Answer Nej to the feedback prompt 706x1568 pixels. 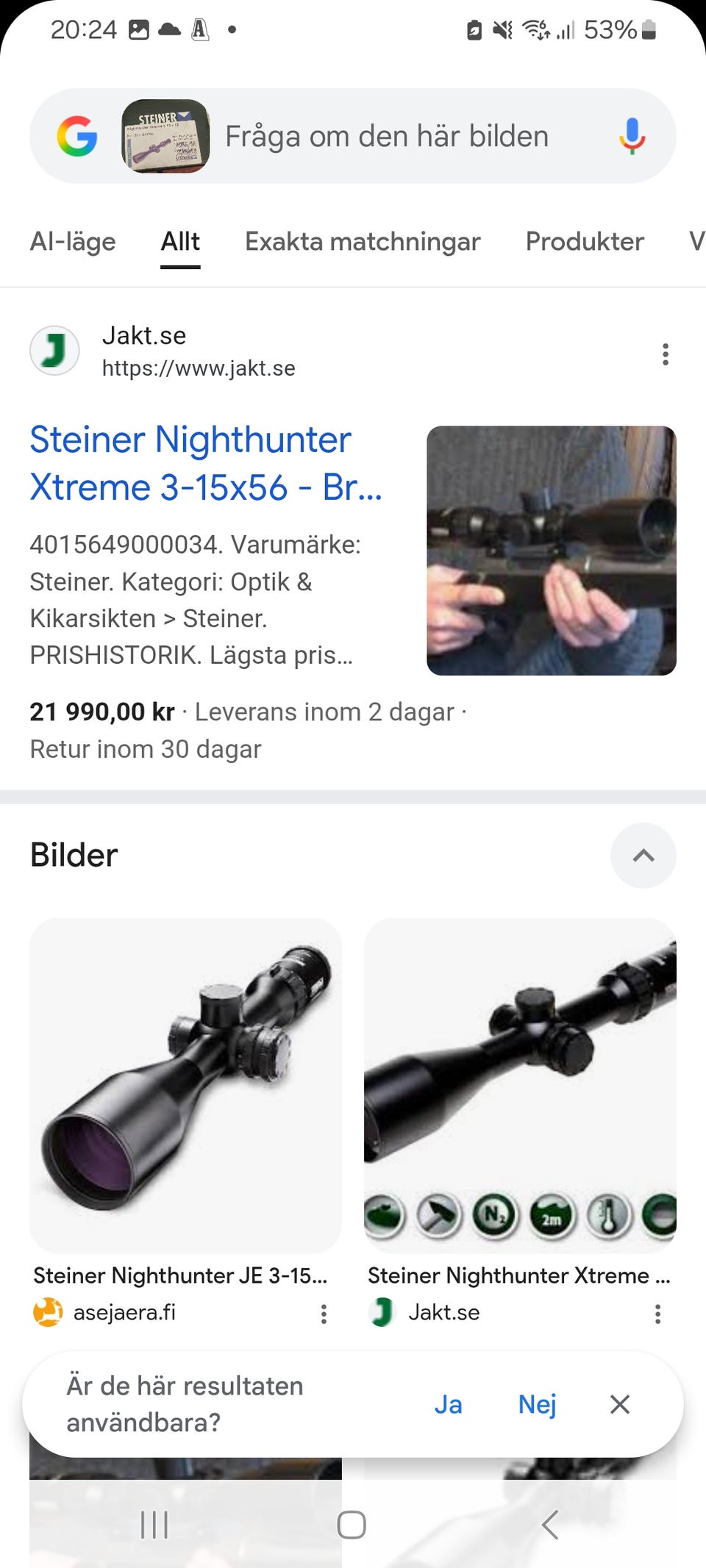coord(538,1404)
